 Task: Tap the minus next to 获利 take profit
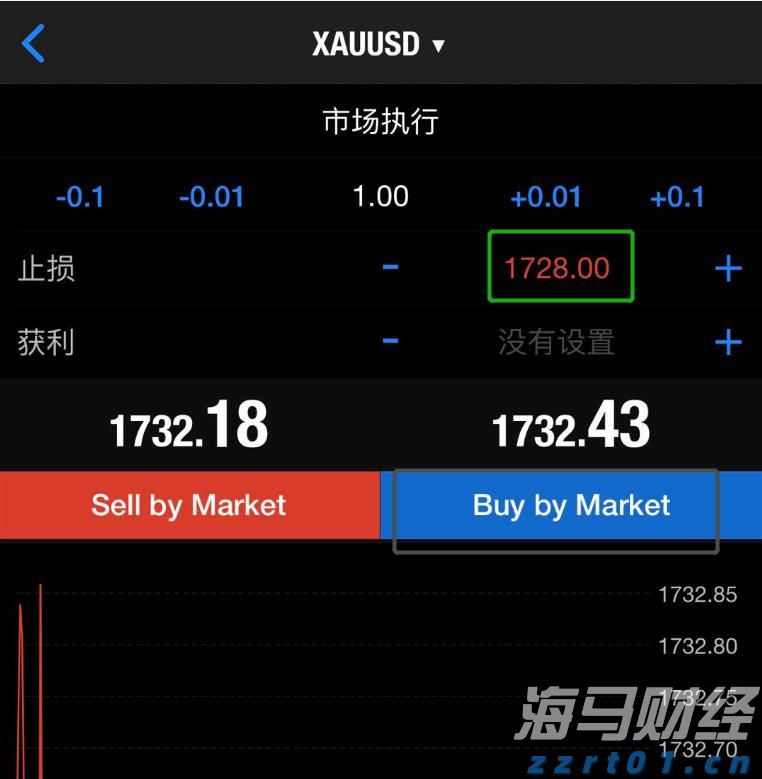point(390,342)
